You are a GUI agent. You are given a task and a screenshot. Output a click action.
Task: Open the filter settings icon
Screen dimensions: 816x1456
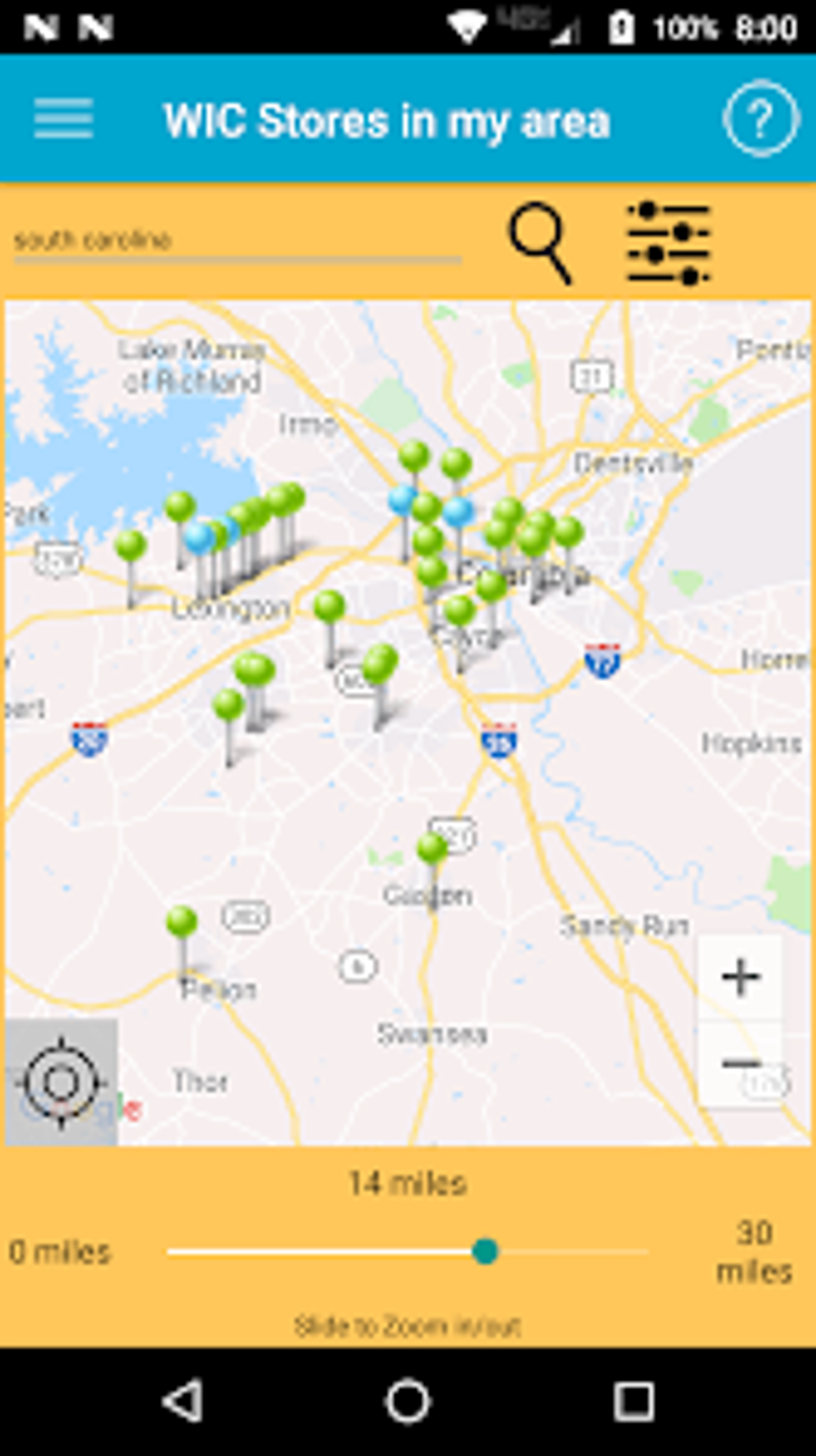[x=669, y=244]
